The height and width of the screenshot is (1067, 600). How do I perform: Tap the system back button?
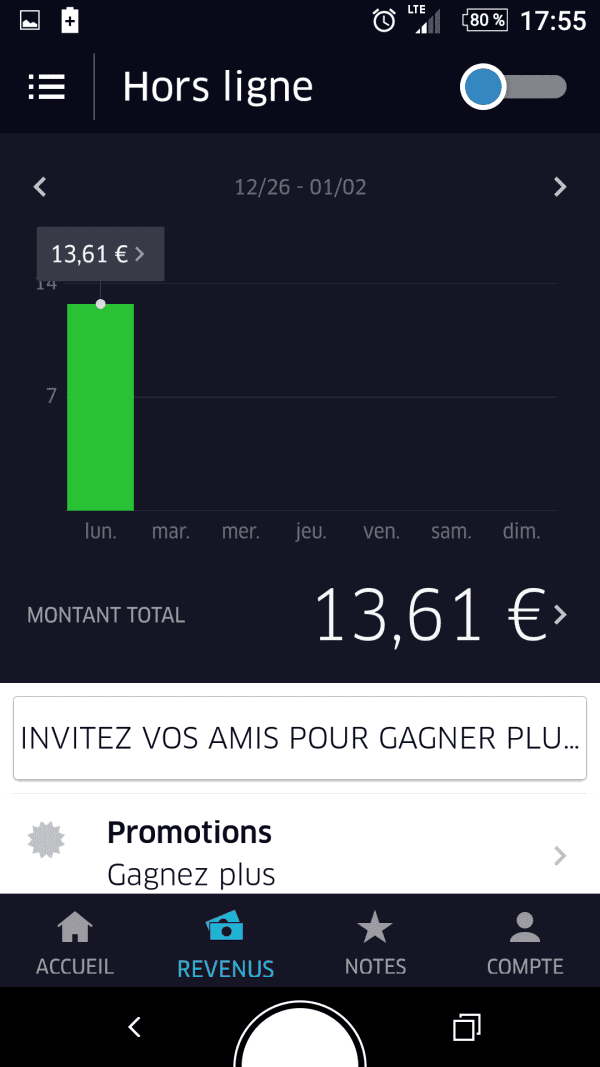(x=135, y=1026)
